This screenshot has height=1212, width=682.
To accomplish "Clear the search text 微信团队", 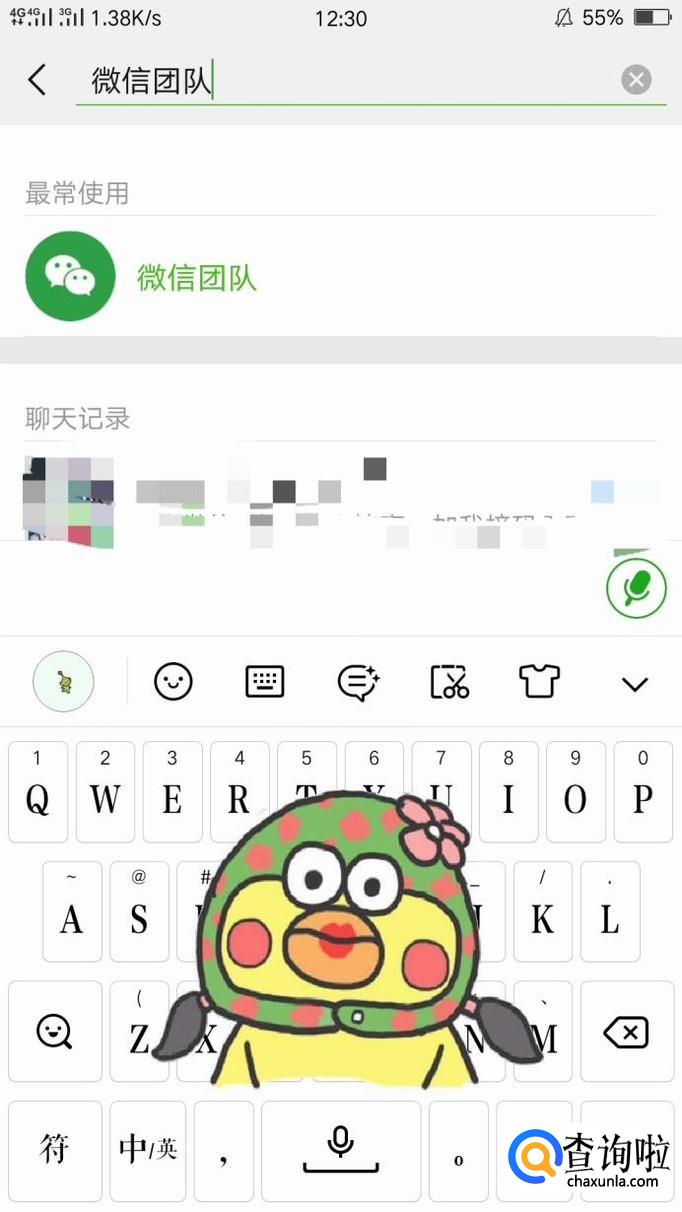I will coord(636,80).
